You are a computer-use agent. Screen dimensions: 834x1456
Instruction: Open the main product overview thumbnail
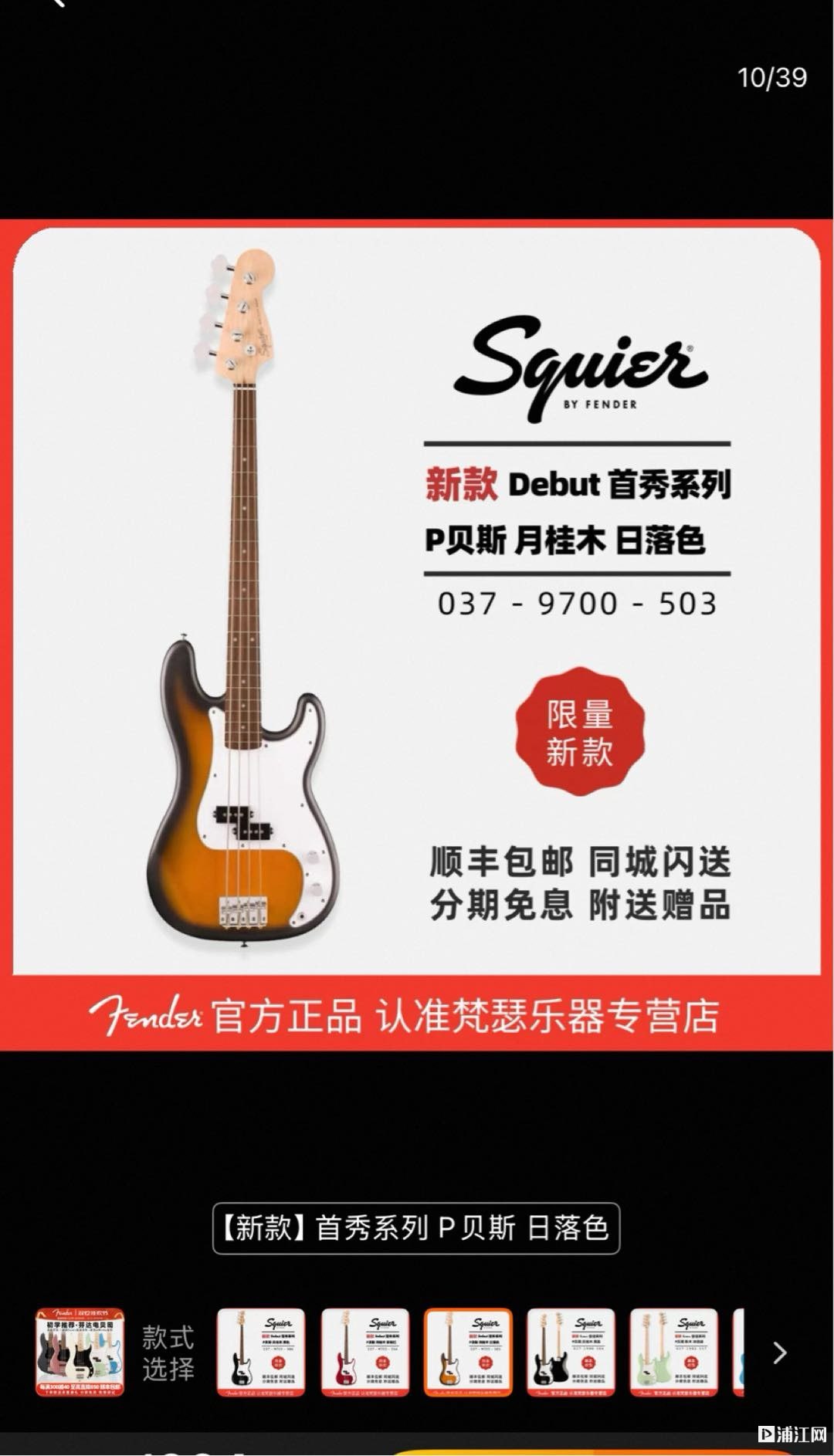point(80,1352)
